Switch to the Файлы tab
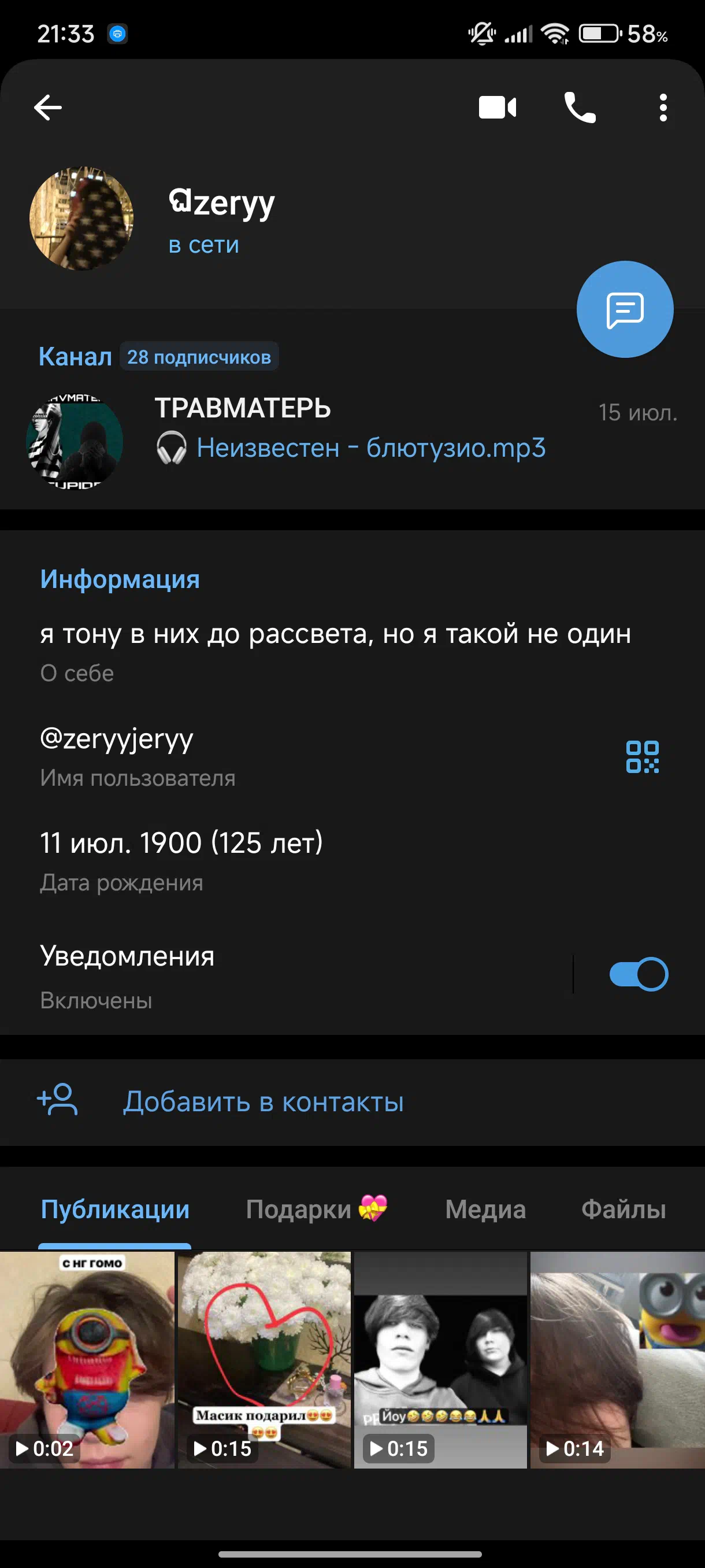The image size is (705, 1568). coord(624,1210)
